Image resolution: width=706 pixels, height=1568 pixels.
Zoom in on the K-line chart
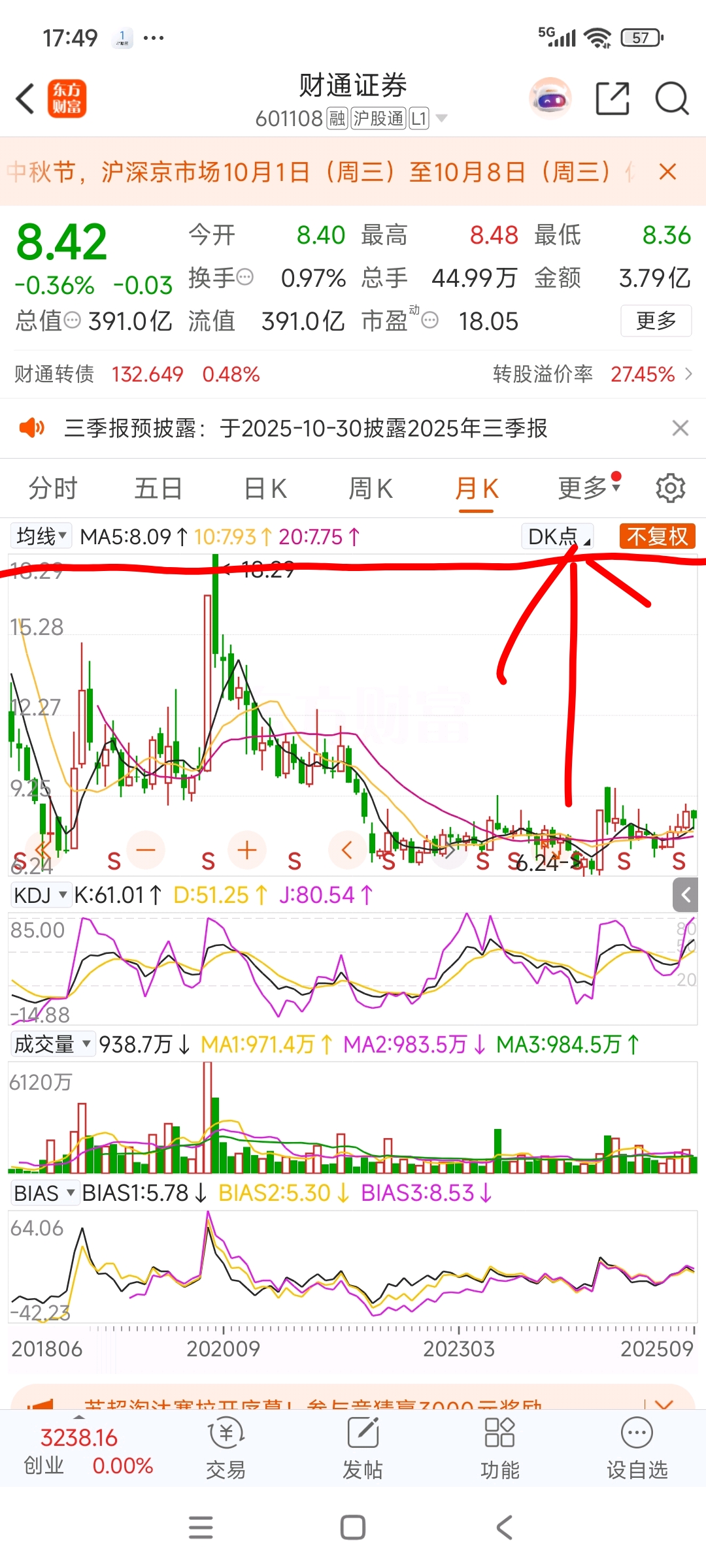(246, 850)
